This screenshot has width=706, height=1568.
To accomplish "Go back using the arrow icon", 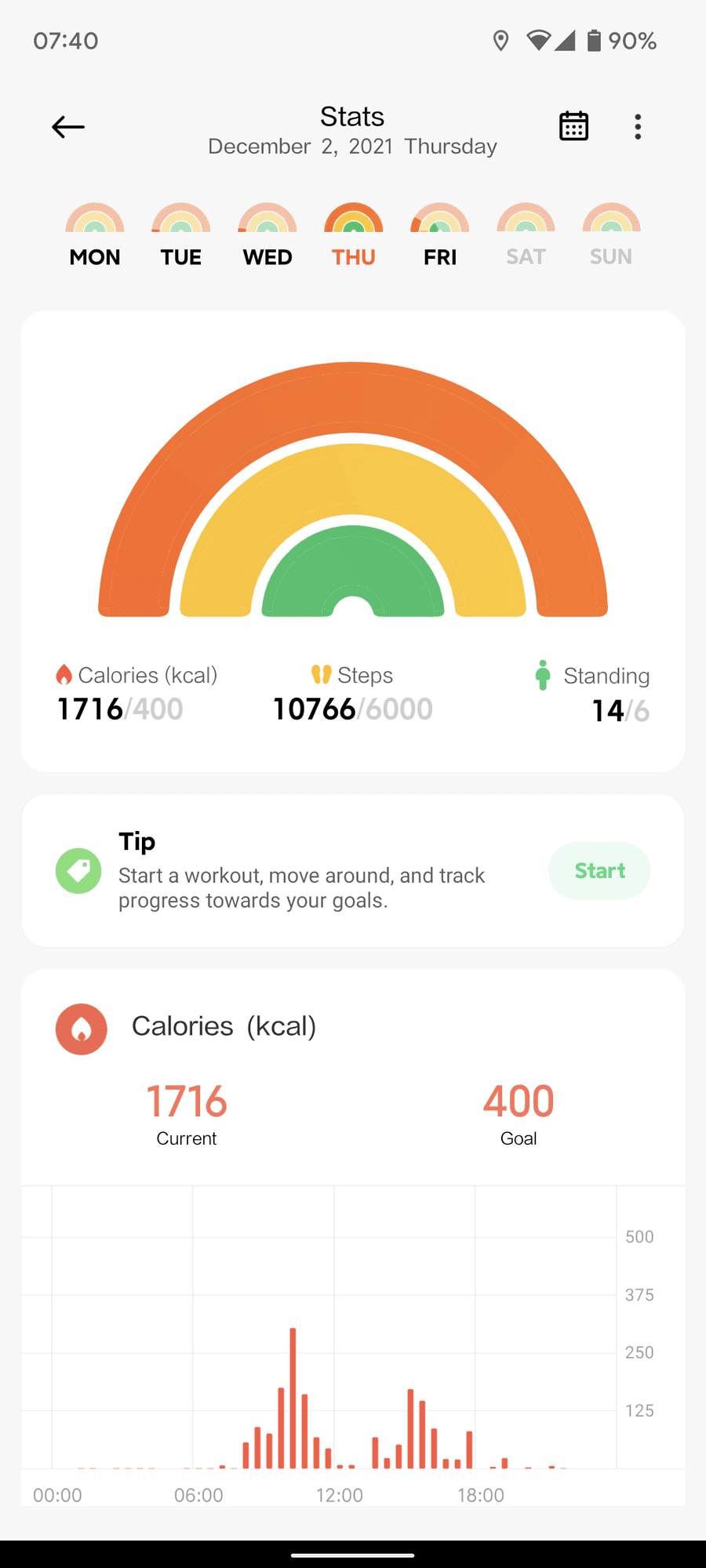I will click(68, 127).
